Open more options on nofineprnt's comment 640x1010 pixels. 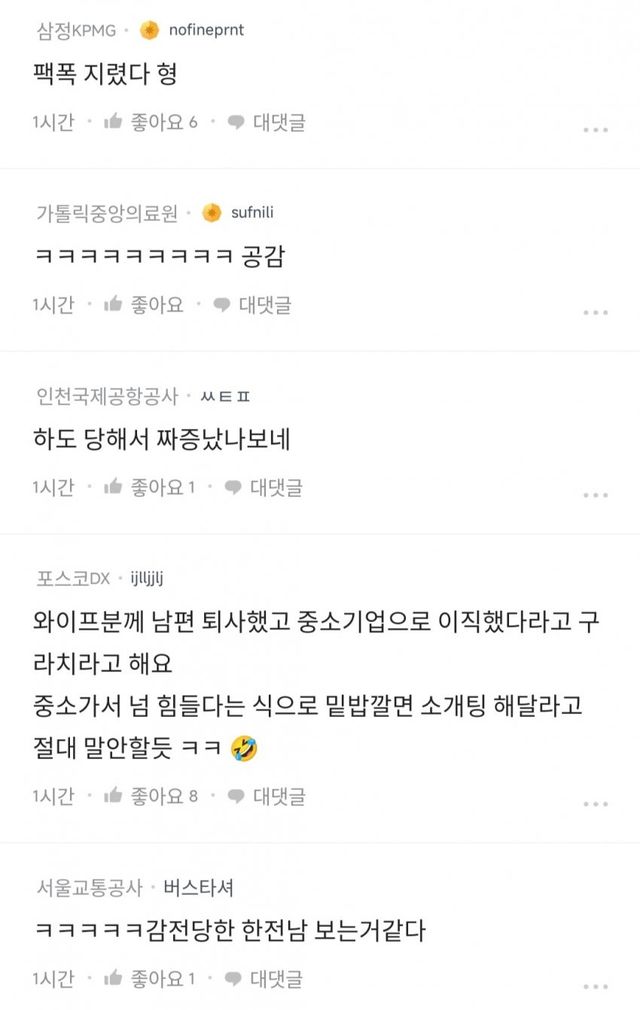coord(595,130)
